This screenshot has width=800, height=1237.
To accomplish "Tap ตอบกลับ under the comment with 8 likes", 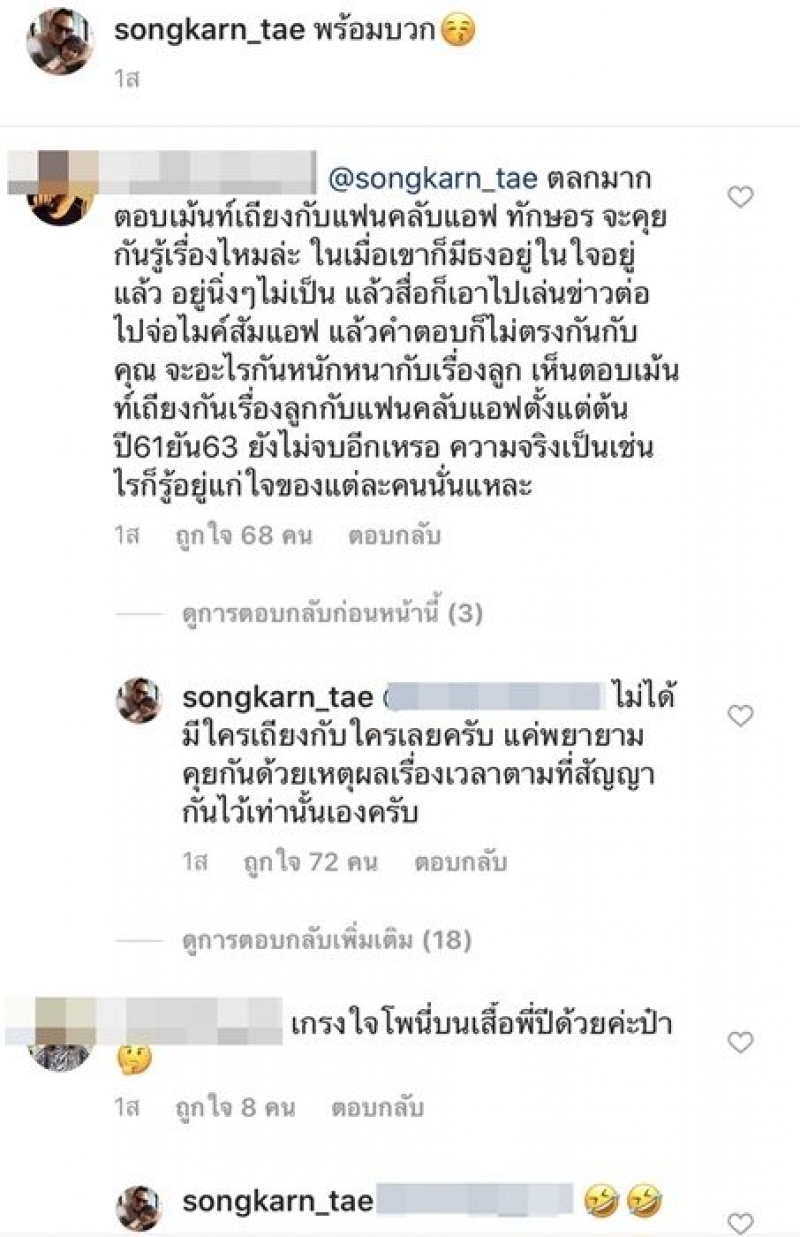I will click(x=378, y=1108).
